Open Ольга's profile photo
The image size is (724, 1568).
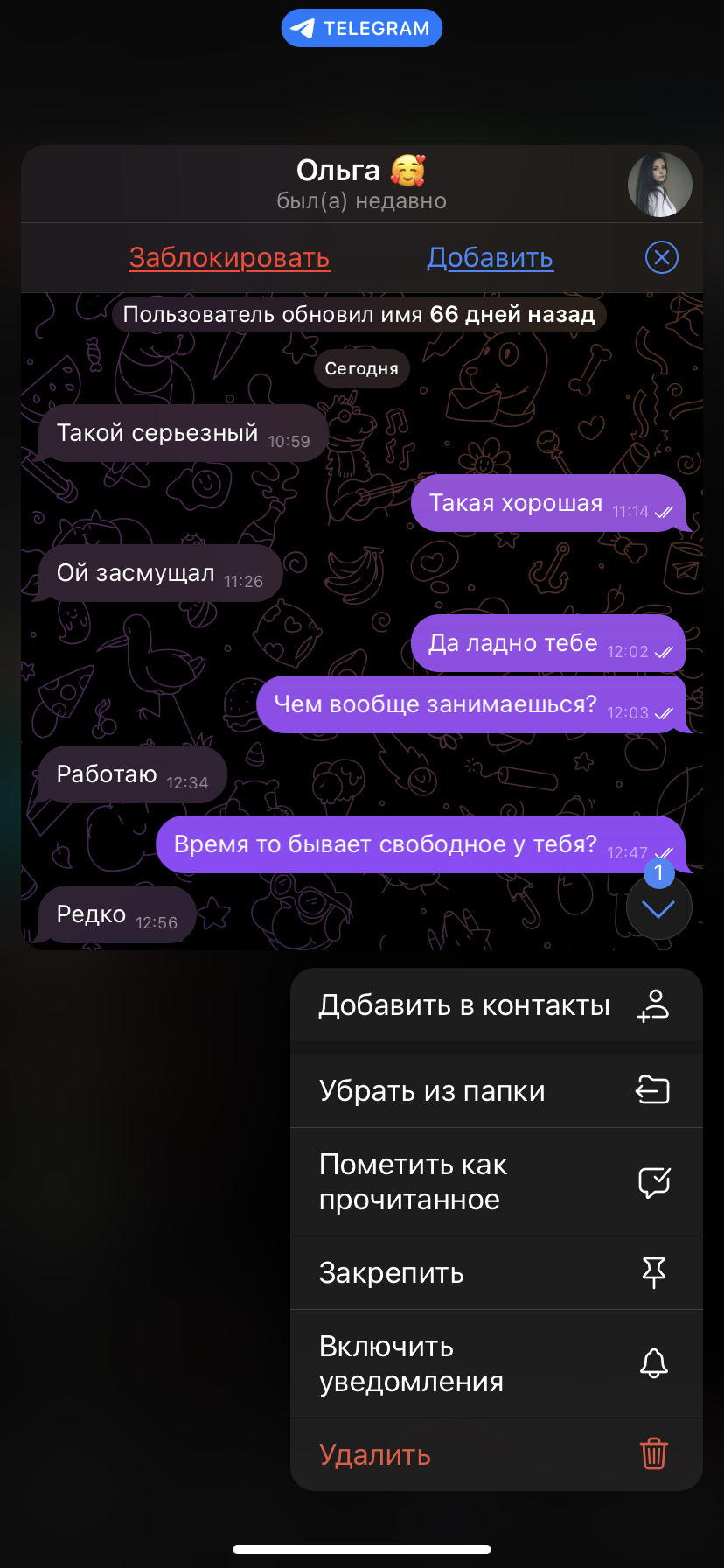pos(659,185)
